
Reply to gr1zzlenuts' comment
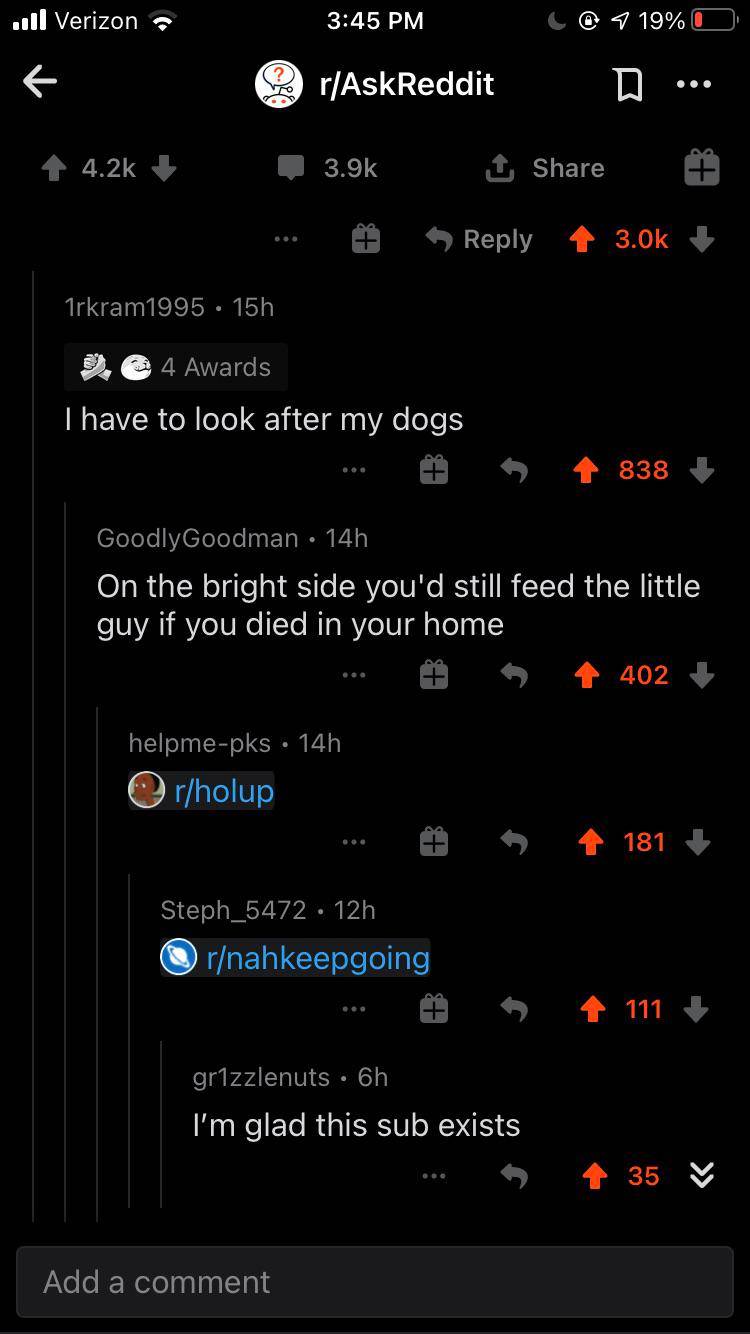514,1176
